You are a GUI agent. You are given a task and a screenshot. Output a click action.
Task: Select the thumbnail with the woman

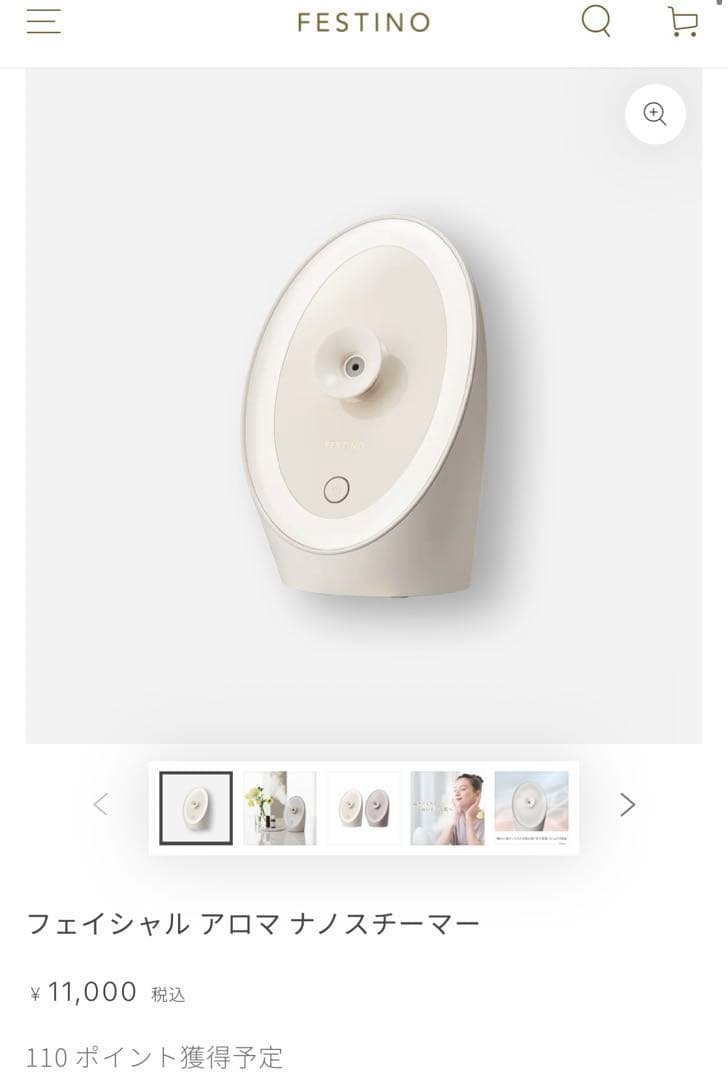click(x=447, y=808)
